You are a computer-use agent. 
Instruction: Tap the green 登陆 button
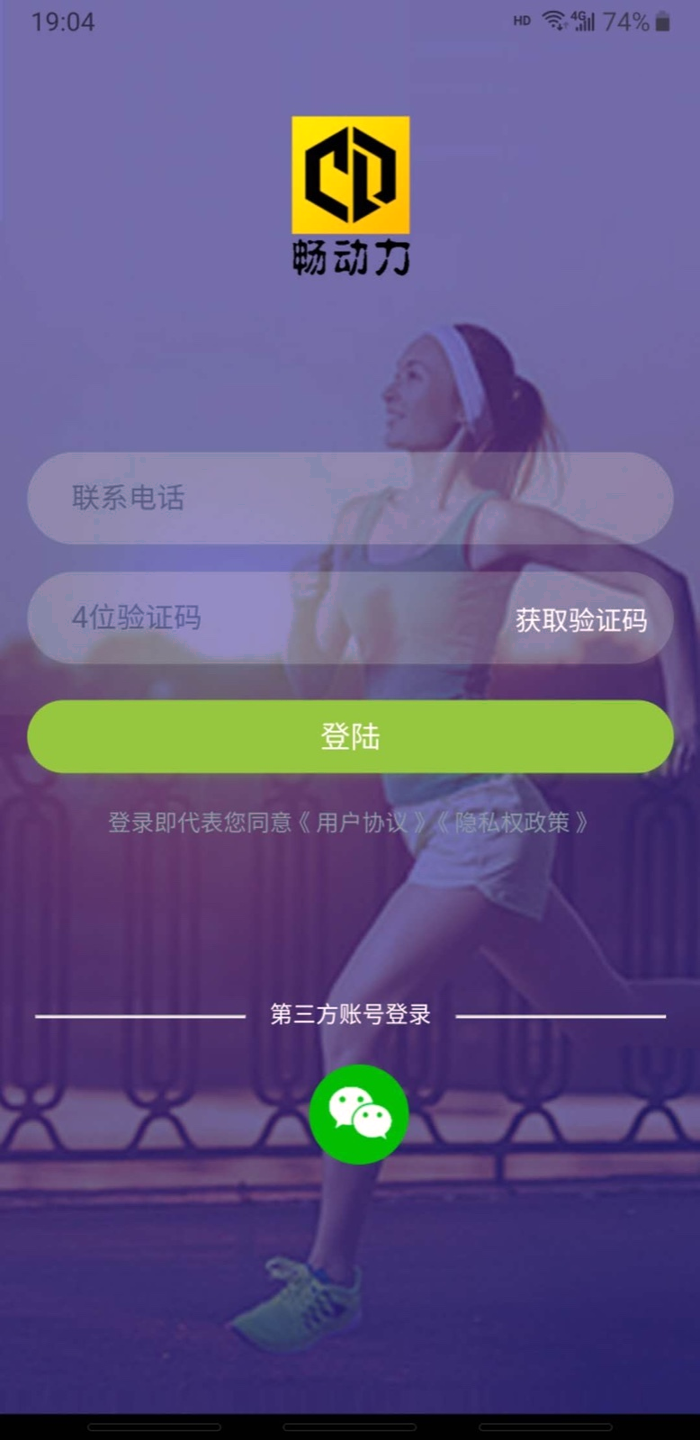tap(350, 737)
